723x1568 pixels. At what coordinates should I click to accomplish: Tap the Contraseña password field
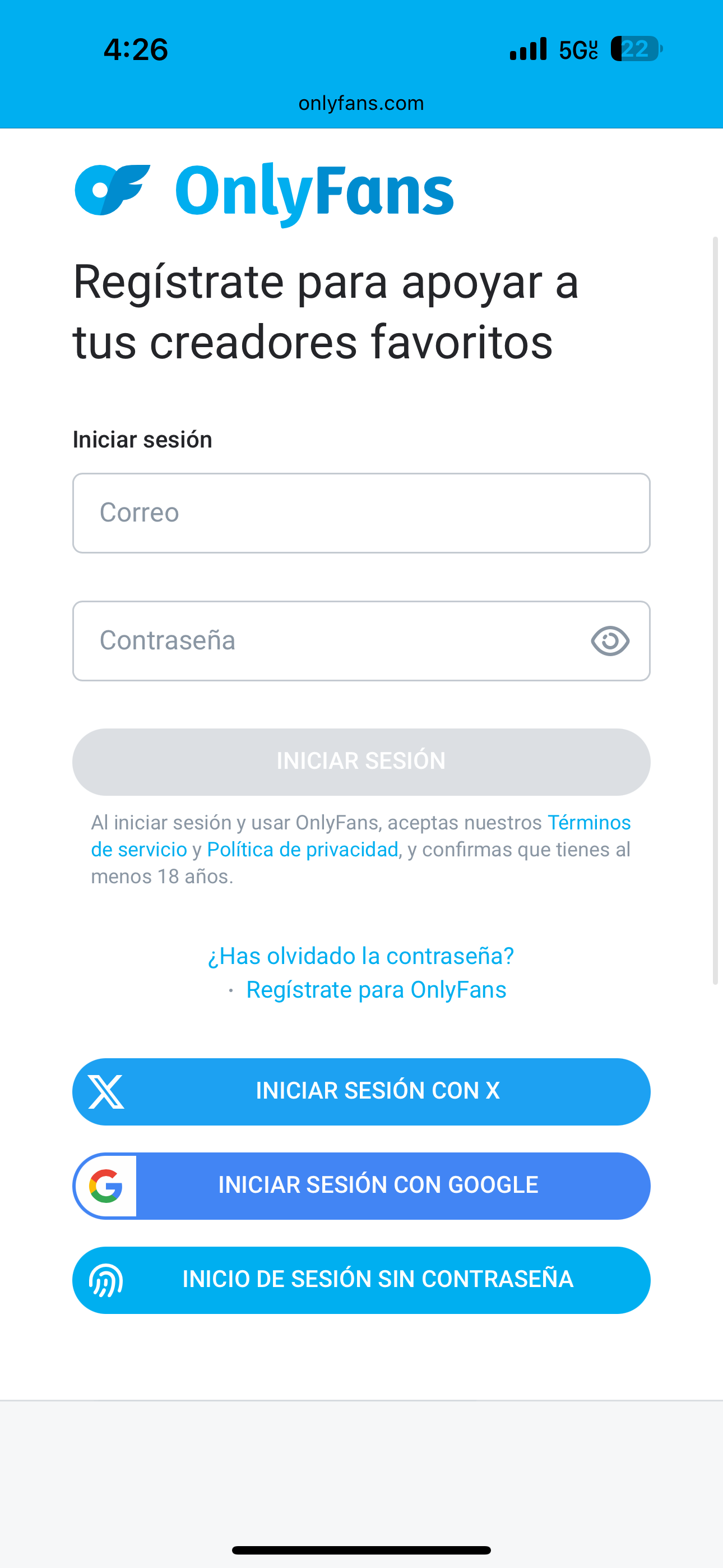tap(328, 640)
